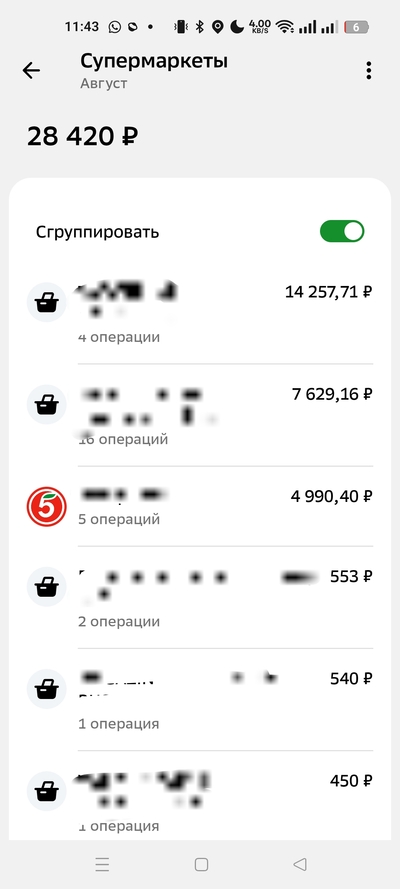This screenshot has height=889, width=400.
Task: Open the group totaling 553 ₽
Action: click(x=200, y=598)
